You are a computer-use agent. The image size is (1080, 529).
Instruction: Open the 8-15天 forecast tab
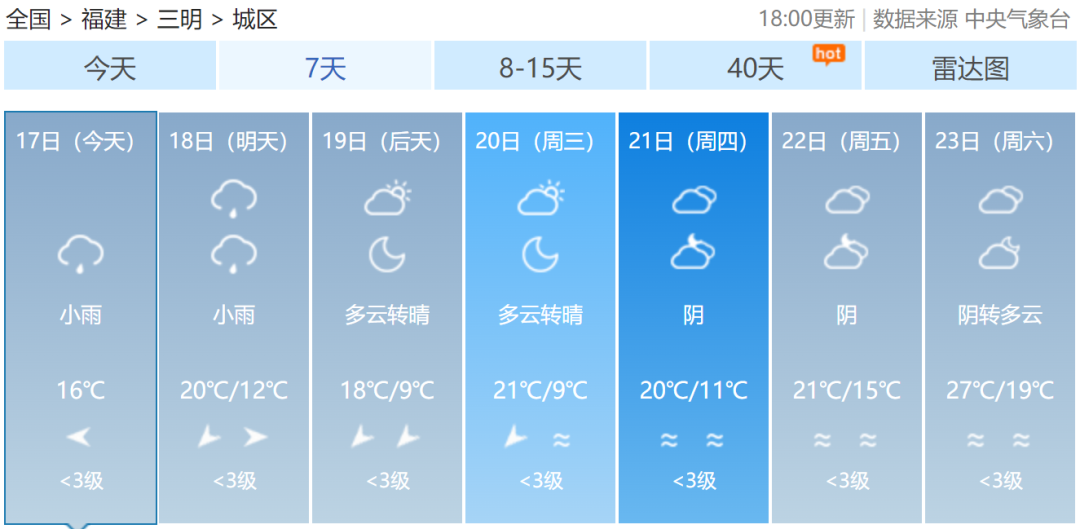click(540, 68)
